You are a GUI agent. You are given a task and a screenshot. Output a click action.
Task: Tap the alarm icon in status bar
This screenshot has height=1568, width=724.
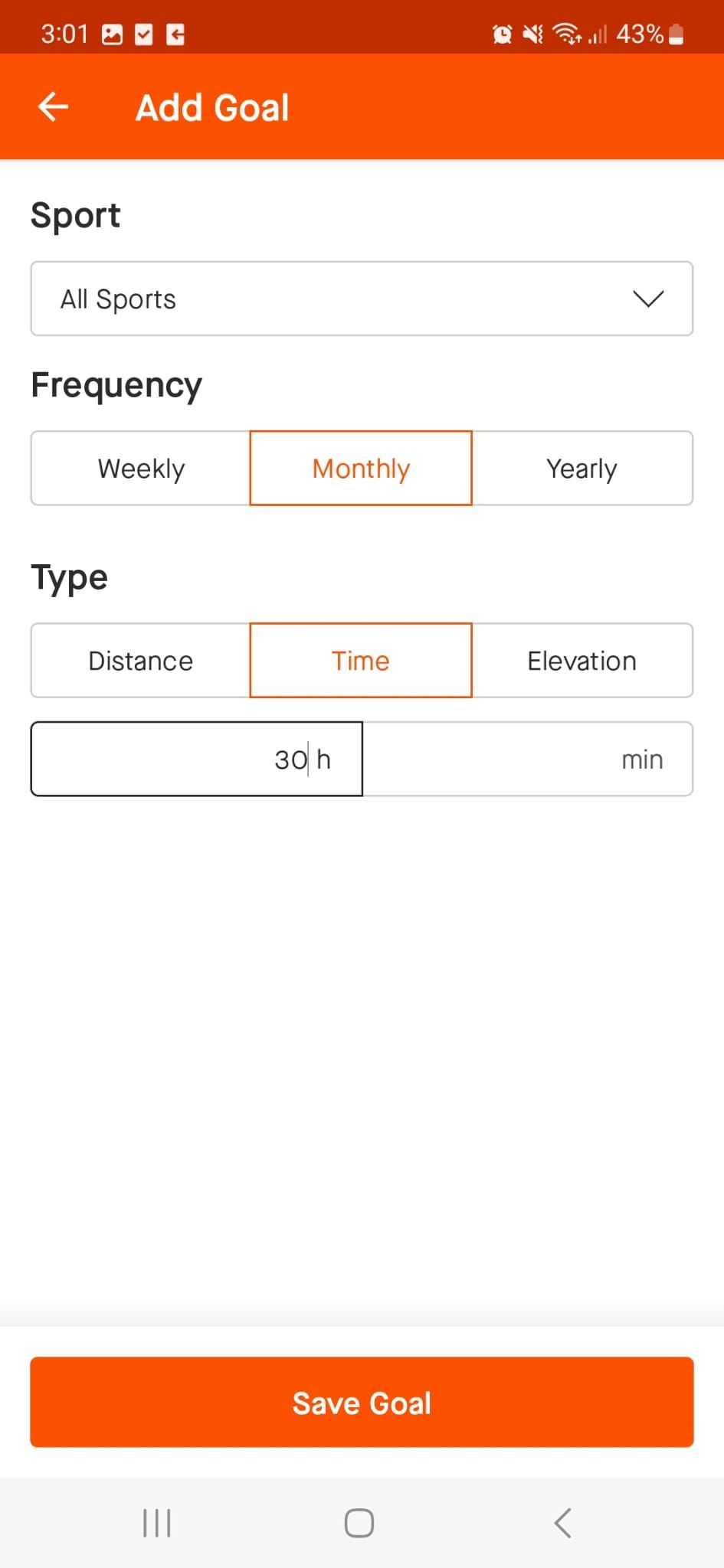pos(502,34)
